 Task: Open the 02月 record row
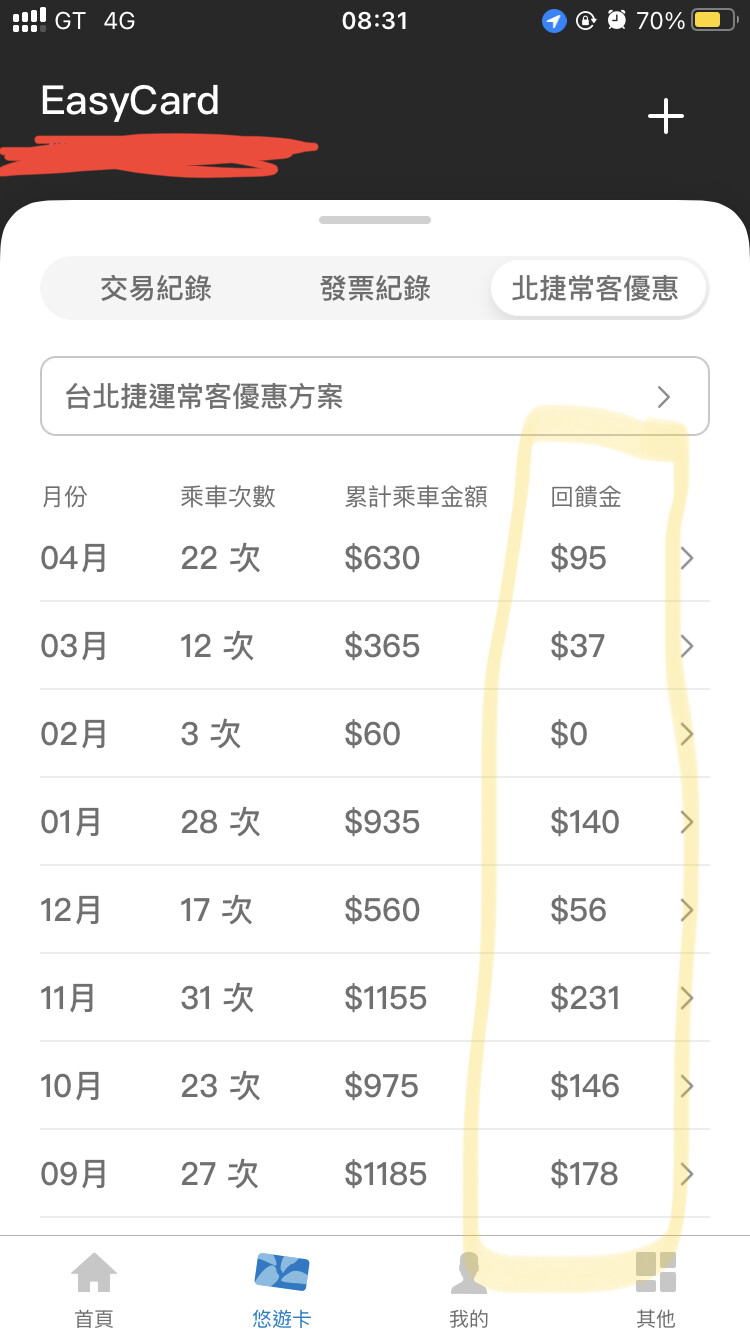[375, 734]
